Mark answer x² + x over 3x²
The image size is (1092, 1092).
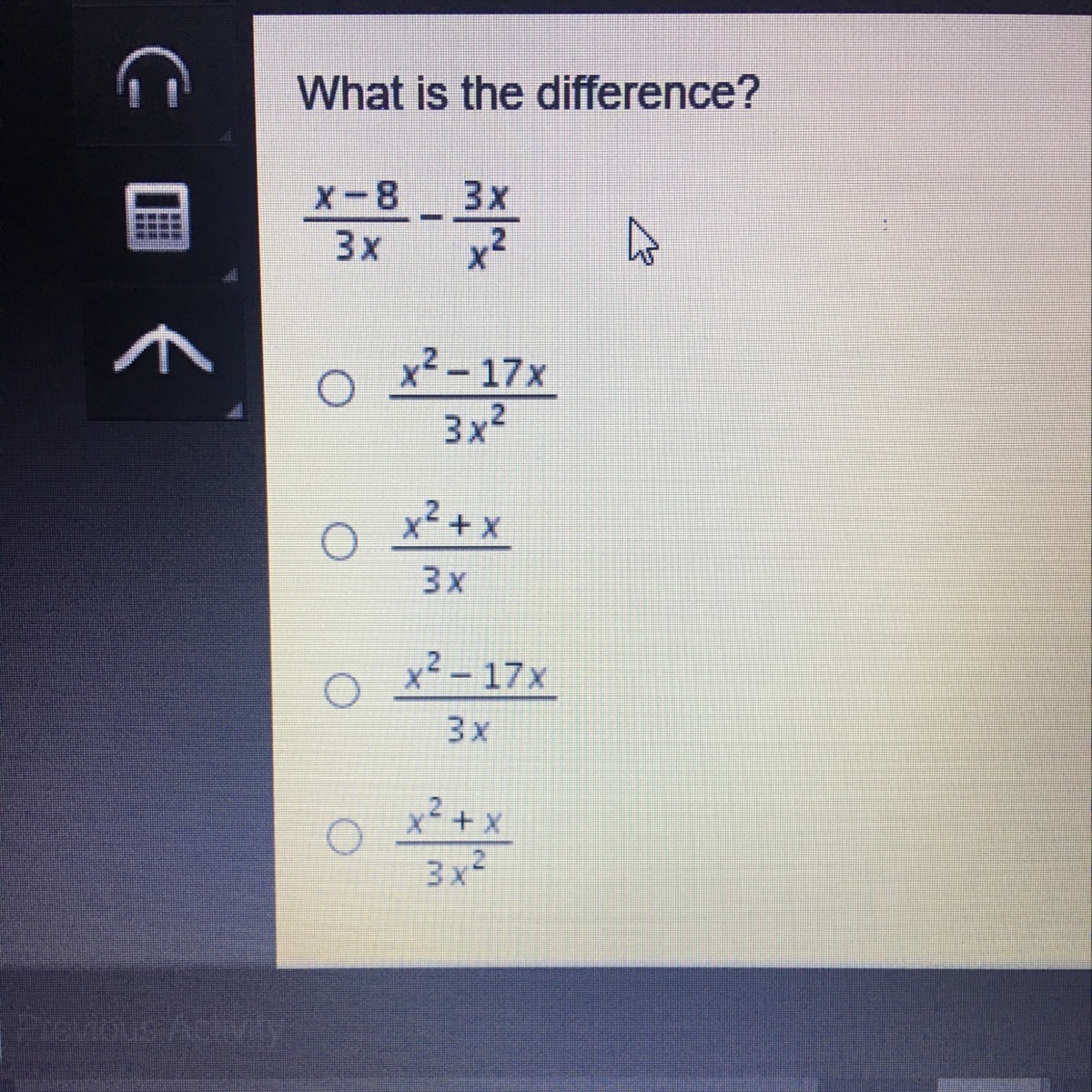click(343, 838)
